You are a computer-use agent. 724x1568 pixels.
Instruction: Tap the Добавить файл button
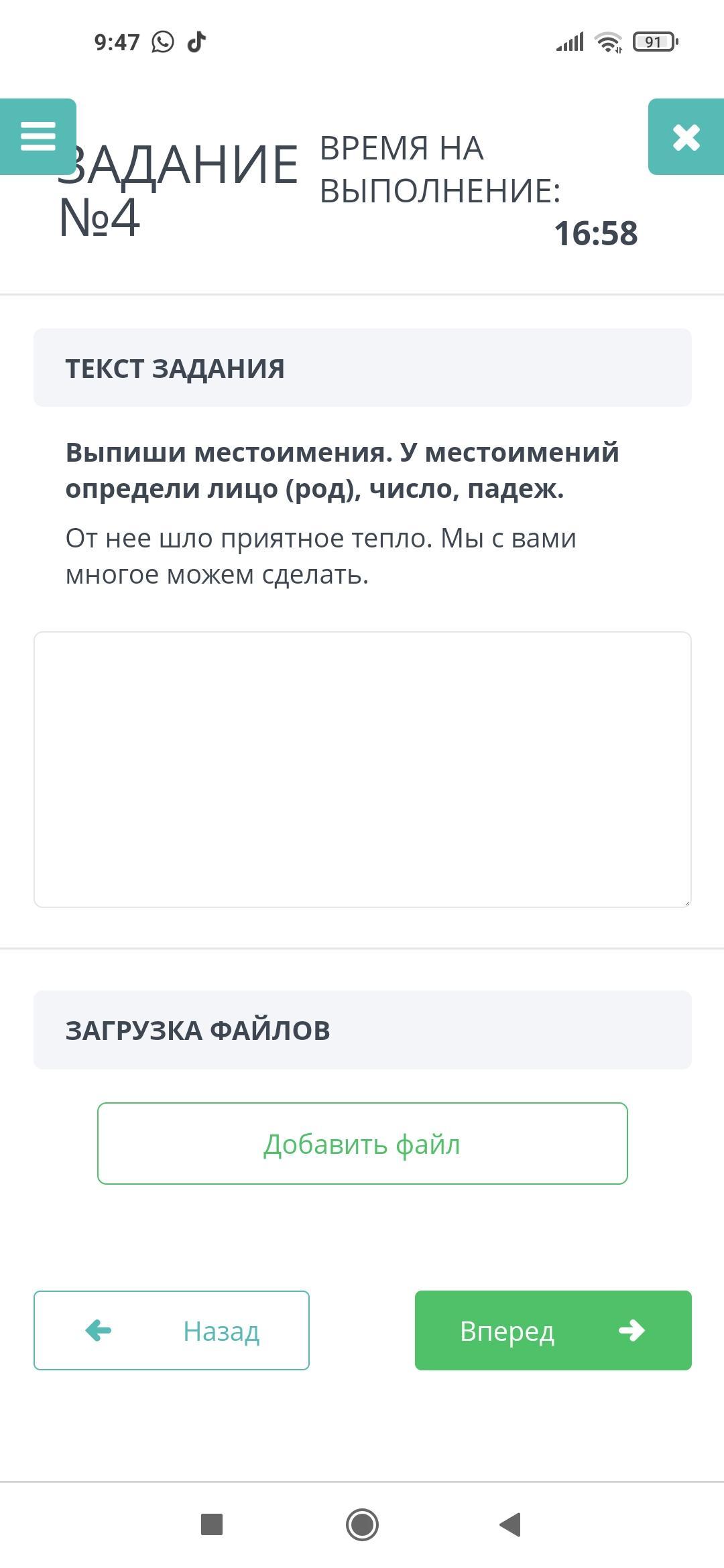363,1143
